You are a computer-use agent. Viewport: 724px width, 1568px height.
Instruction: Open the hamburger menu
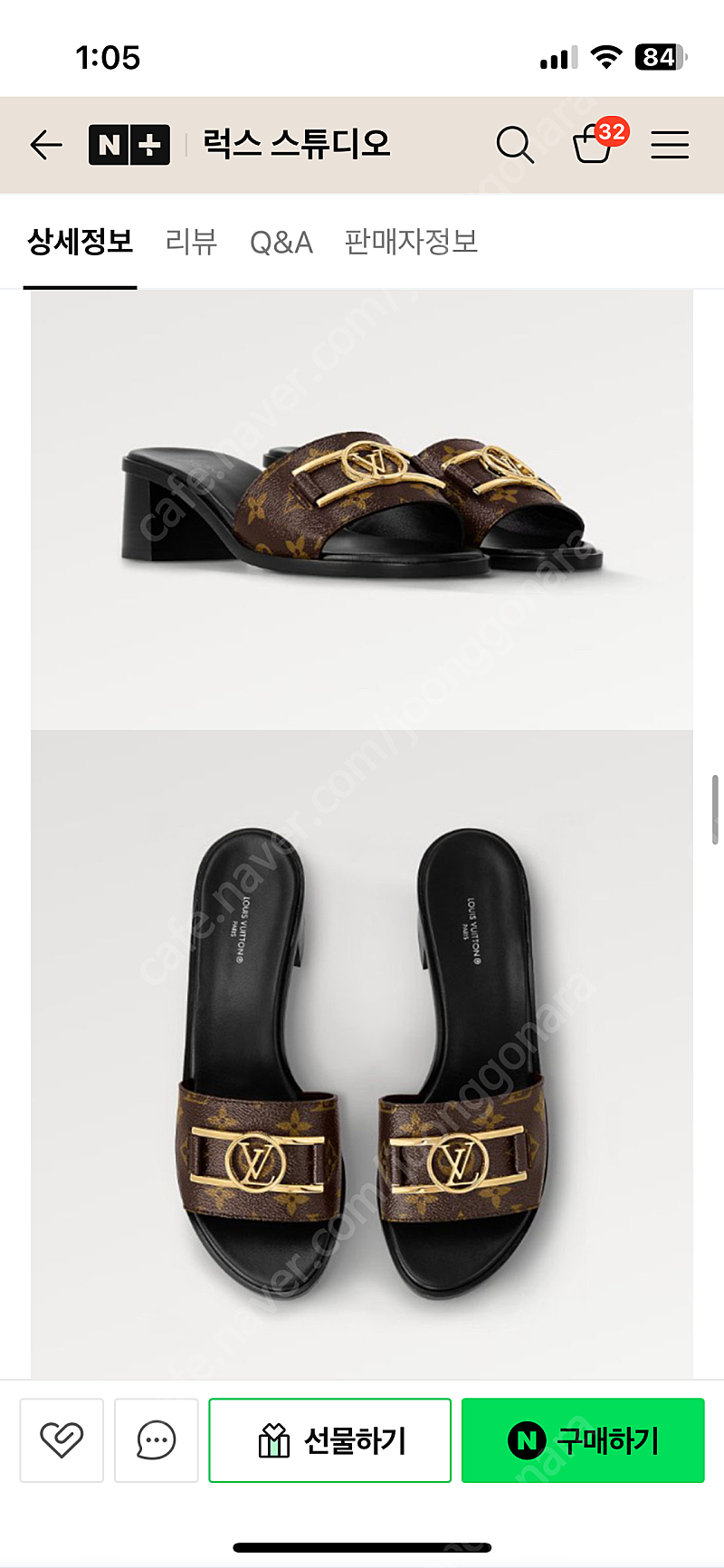point(670,145)
